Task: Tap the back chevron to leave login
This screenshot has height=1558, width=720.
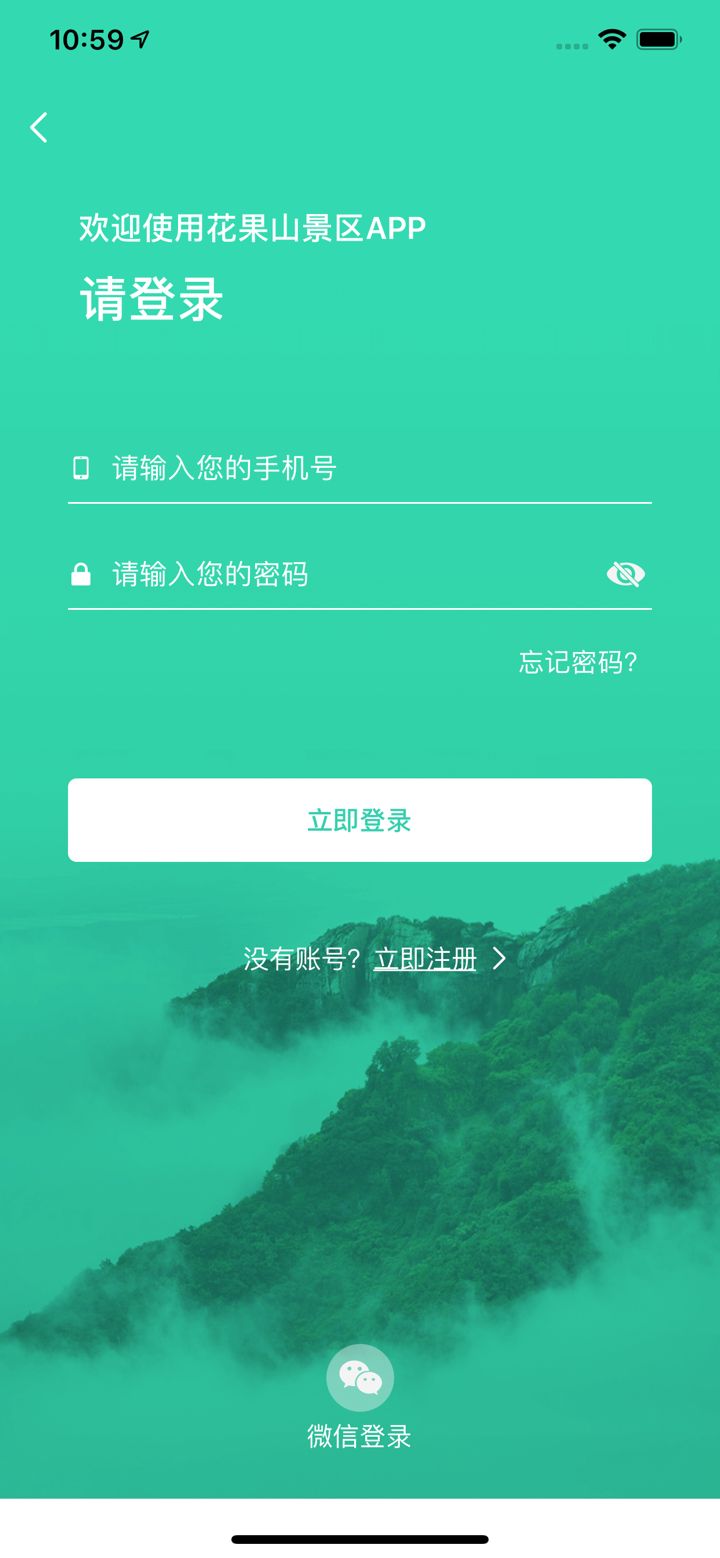Action: click(x=38, y=127)
